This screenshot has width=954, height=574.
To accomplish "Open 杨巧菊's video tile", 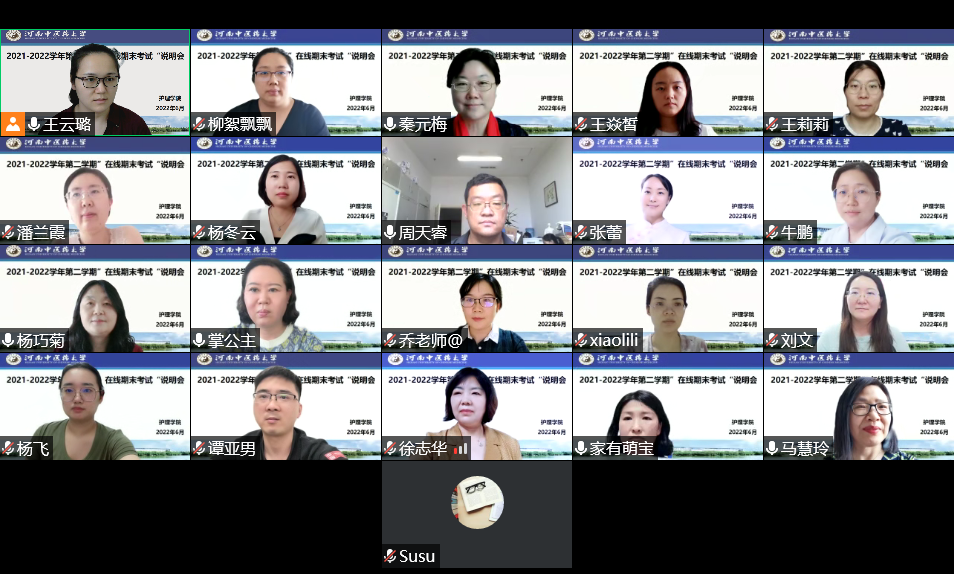I will point(95,298).
